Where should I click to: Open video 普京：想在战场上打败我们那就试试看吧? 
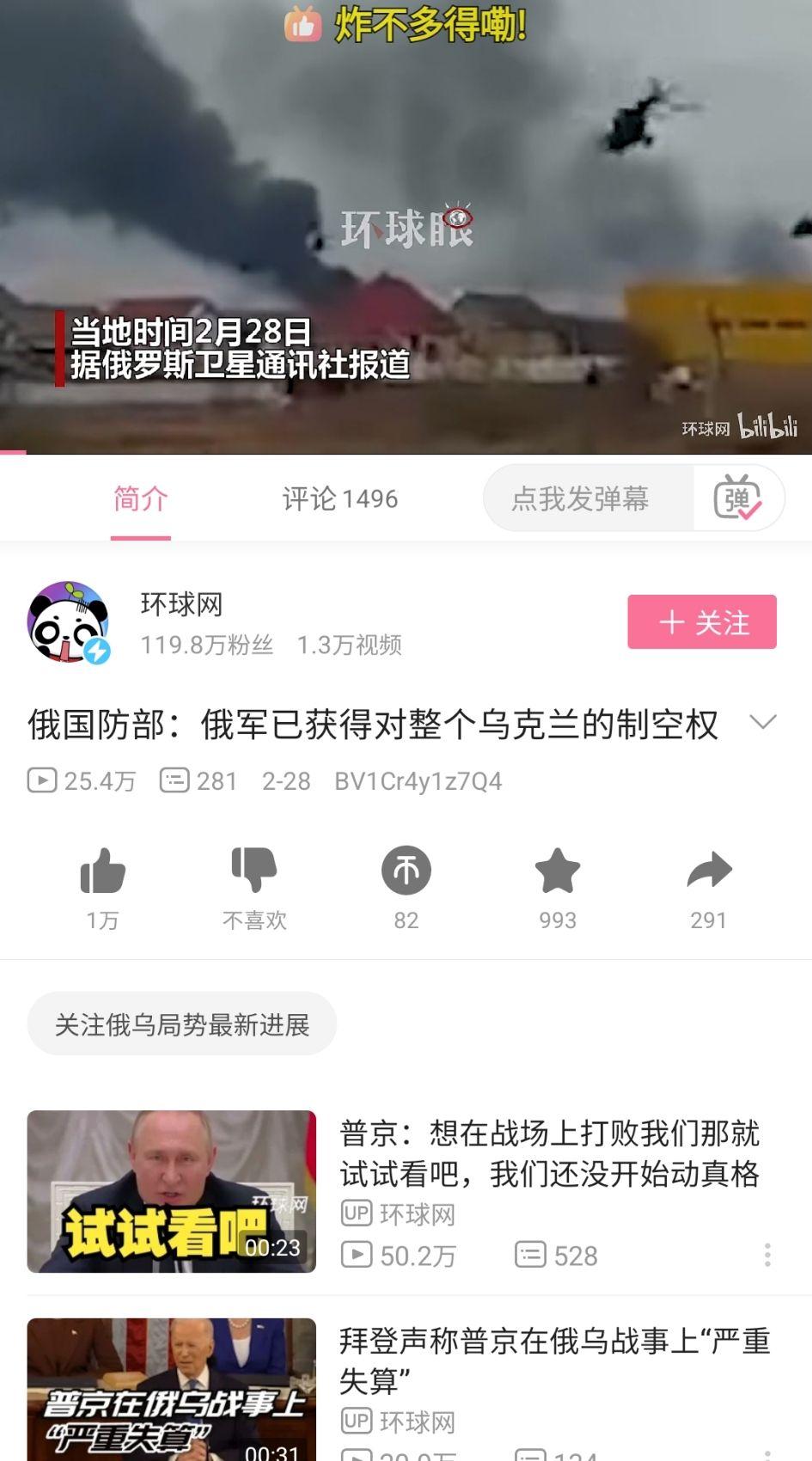548,1152
